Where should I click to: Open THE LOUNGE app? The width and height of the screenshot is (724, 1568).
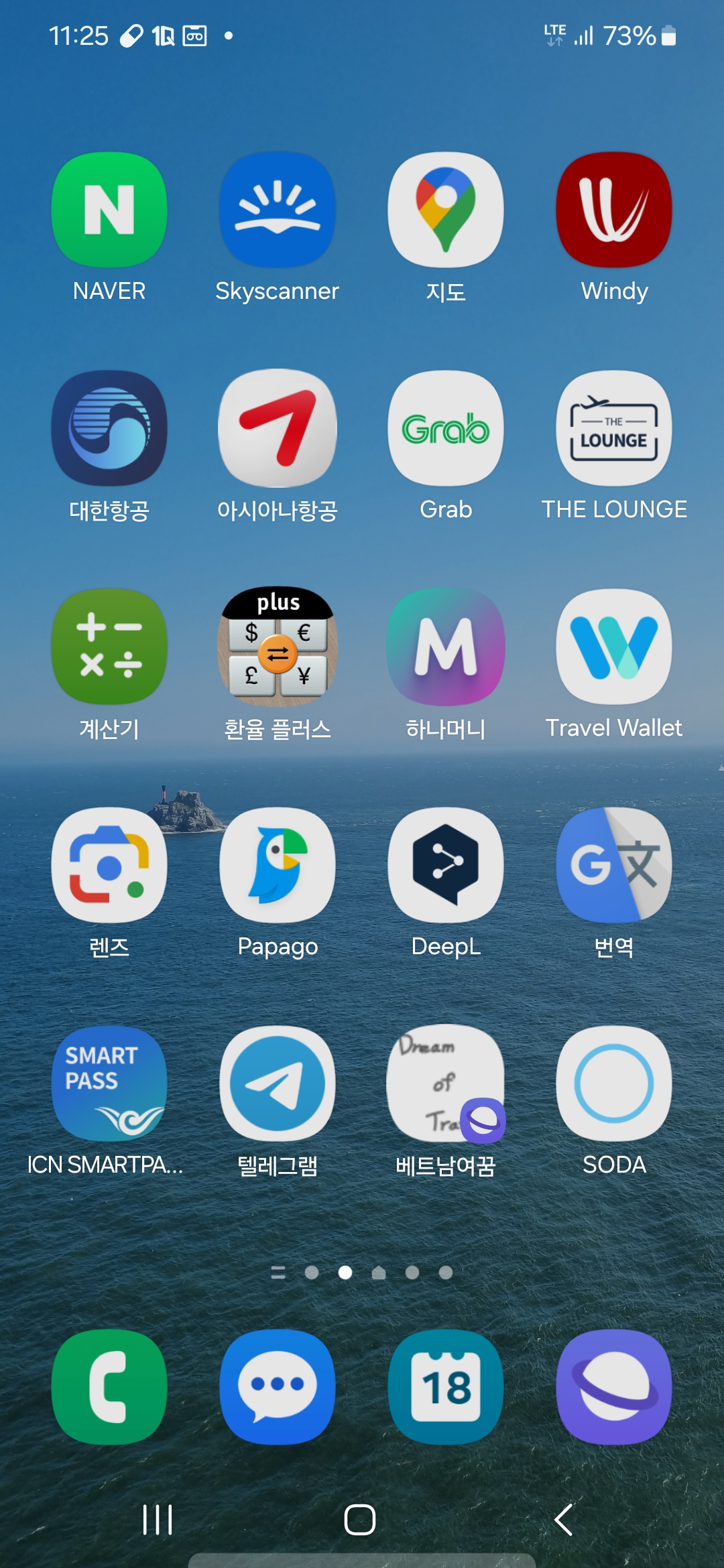(x=614, y=428)
